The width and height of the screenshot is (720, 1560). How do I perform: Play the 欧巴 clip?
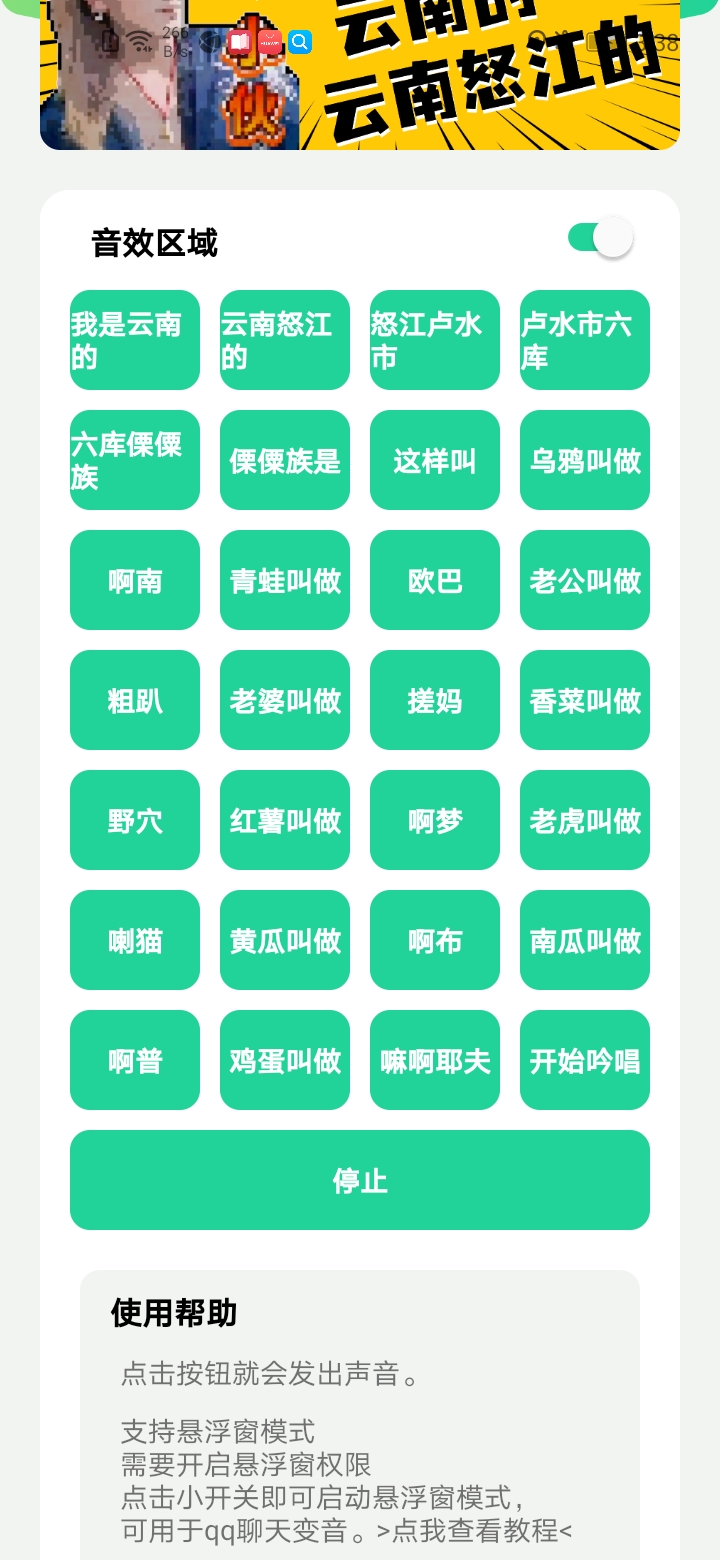tap(435, 580)
